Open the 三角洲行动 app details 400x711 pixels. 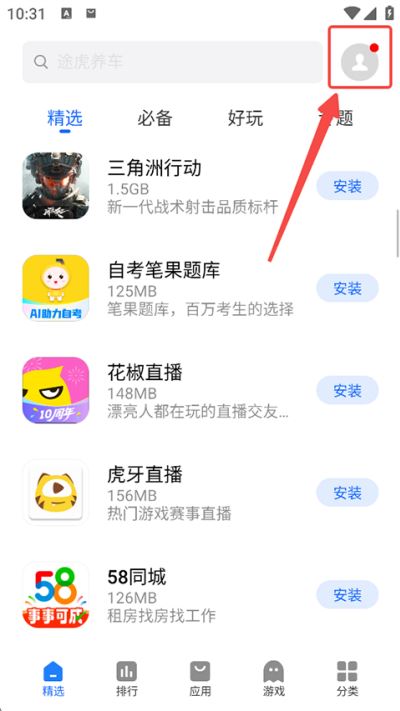coord(166,186)
